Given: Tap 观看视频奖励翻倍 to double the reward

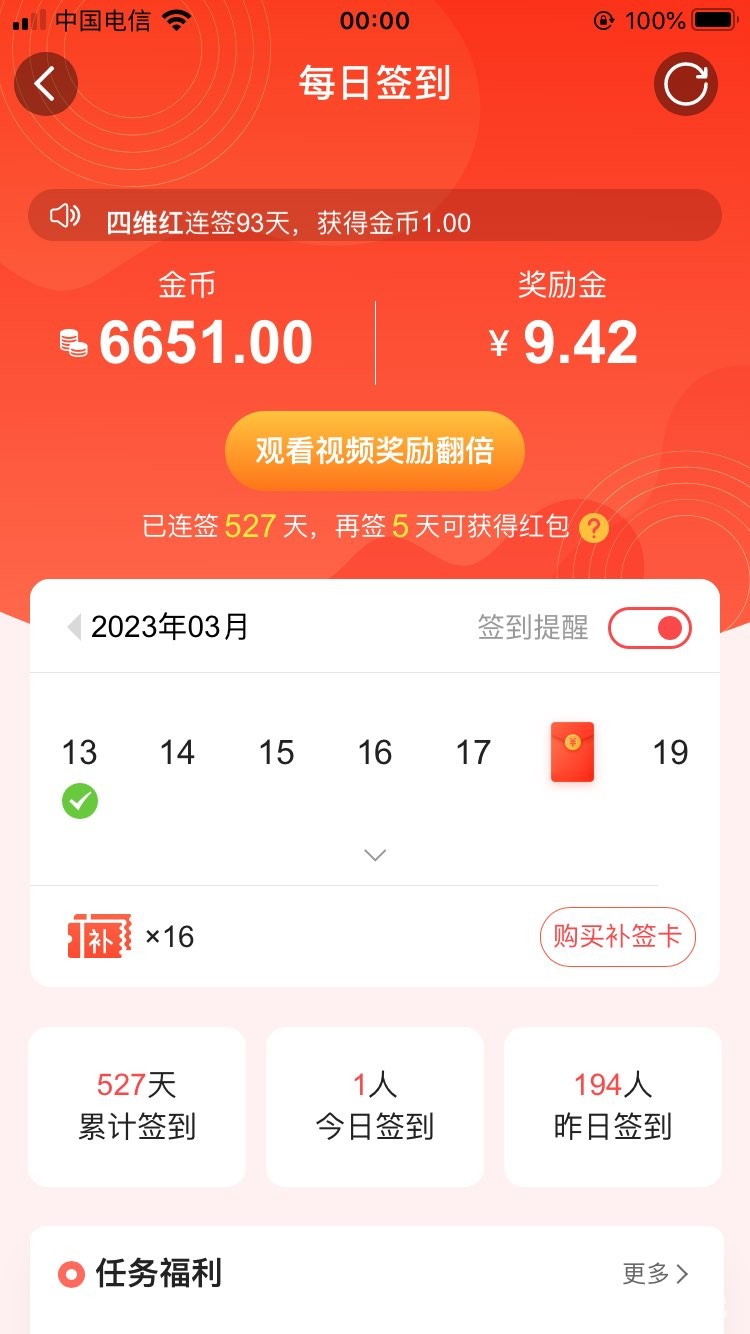Looking at the screenshot, I should (375, 451).
